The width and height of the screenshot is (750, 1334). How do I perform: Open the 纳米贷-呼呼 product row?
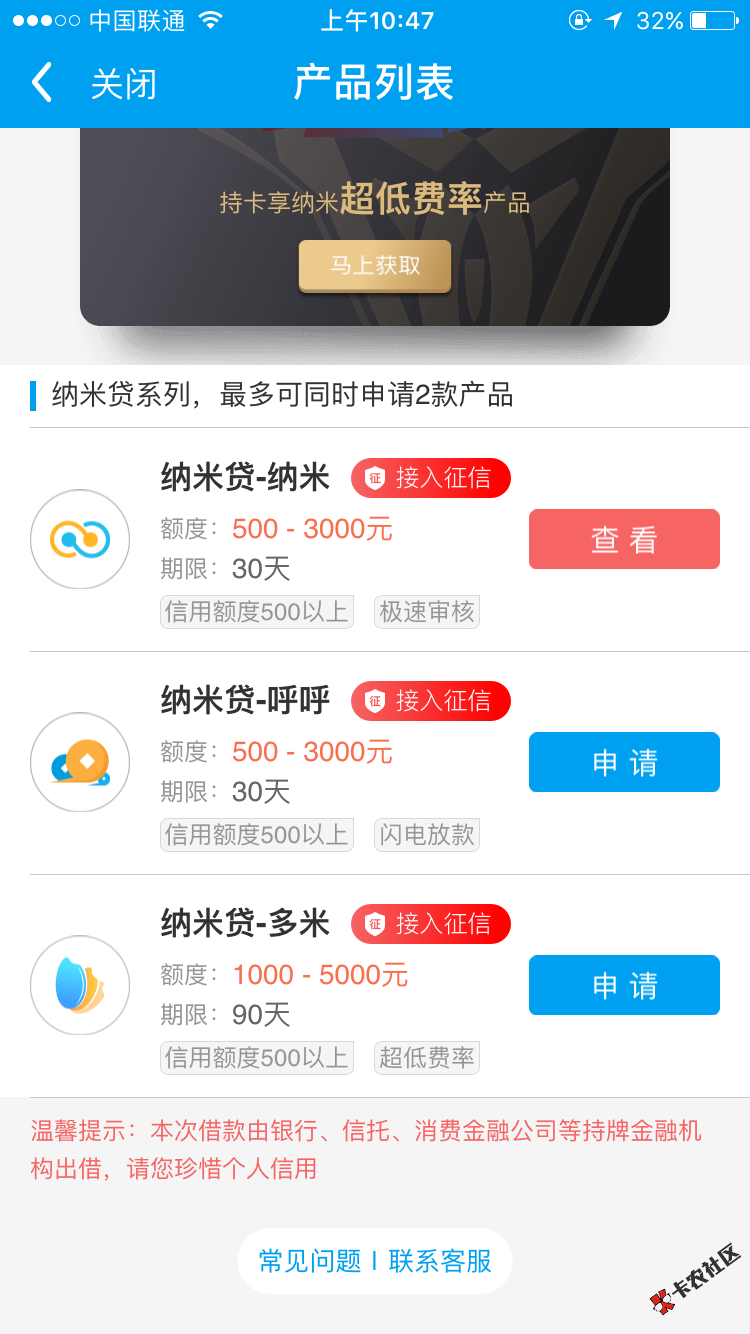pyautogui.click(x=245, y=701)
